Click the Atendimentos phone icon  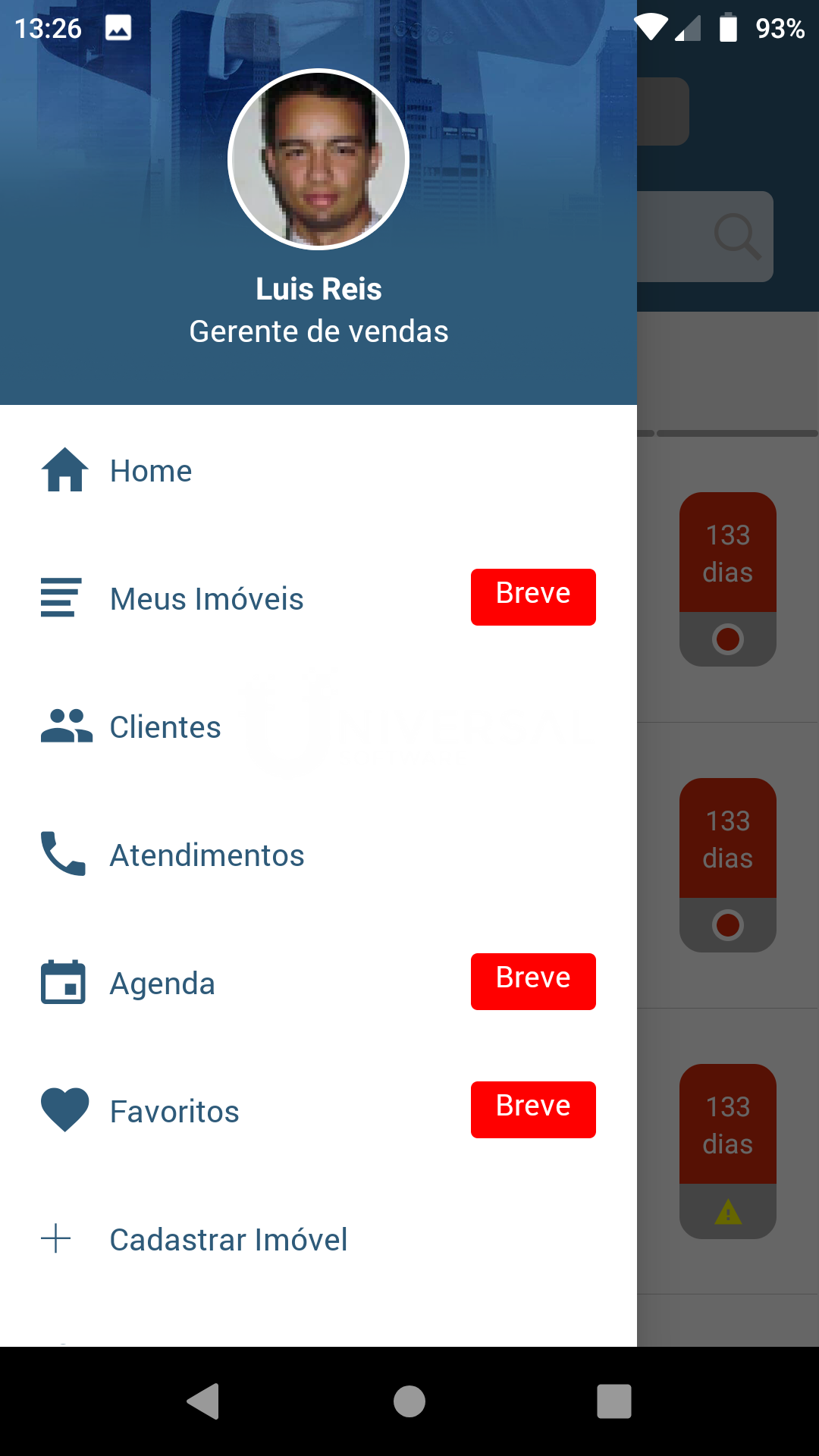point(64,855)
